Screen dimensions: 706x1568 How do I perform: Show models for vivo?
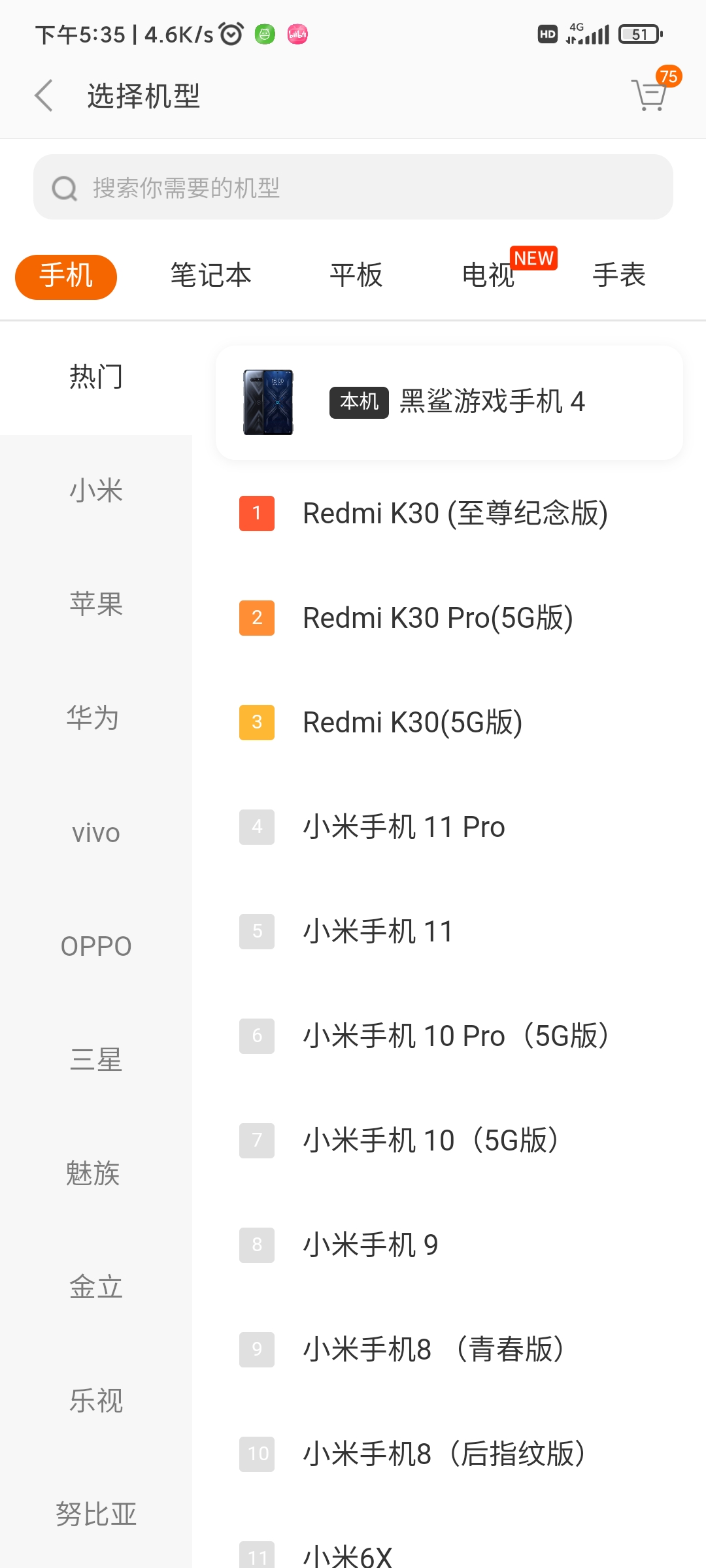(x=96, y=833)
